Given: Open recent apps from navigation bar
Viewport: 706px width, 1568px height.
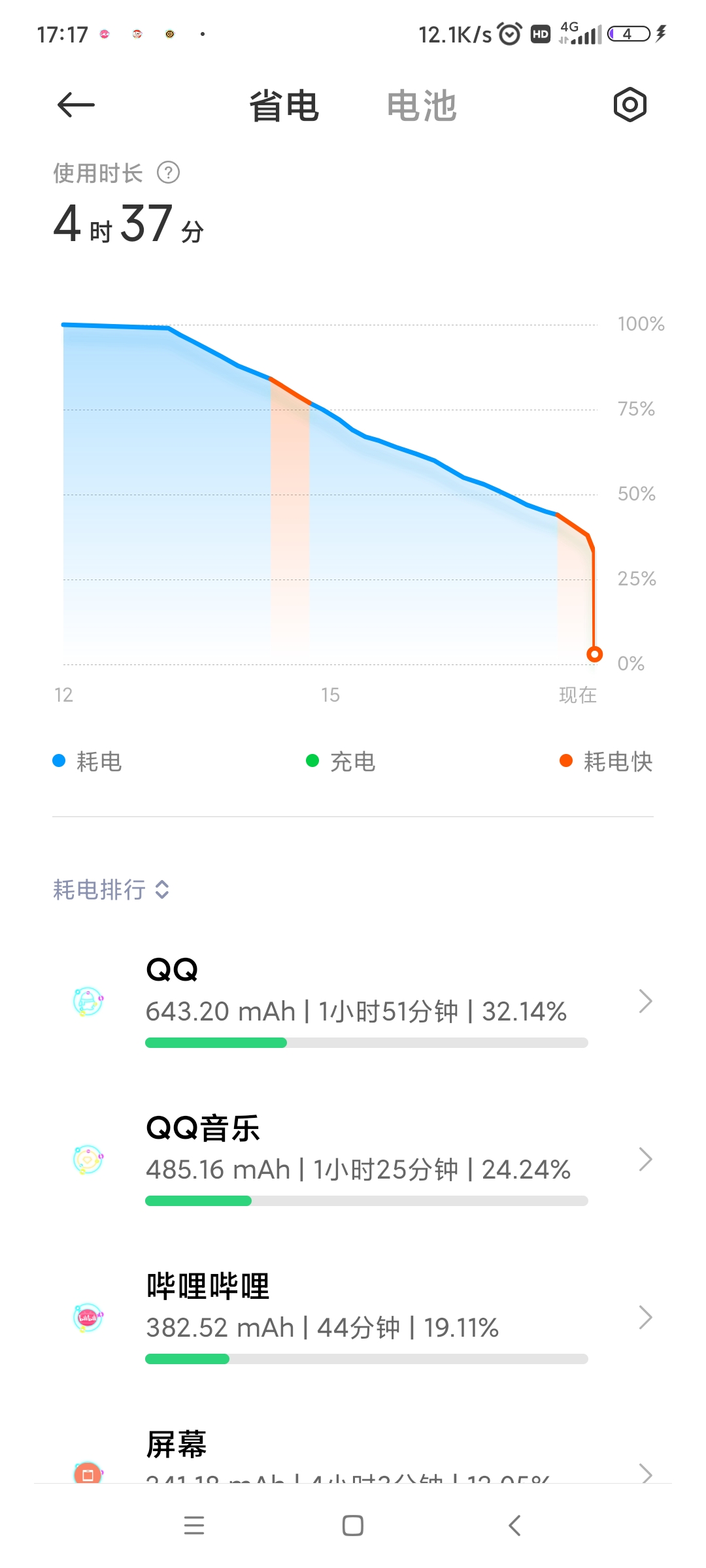Looking at the screenshot, I should [x=194, y=1526].
